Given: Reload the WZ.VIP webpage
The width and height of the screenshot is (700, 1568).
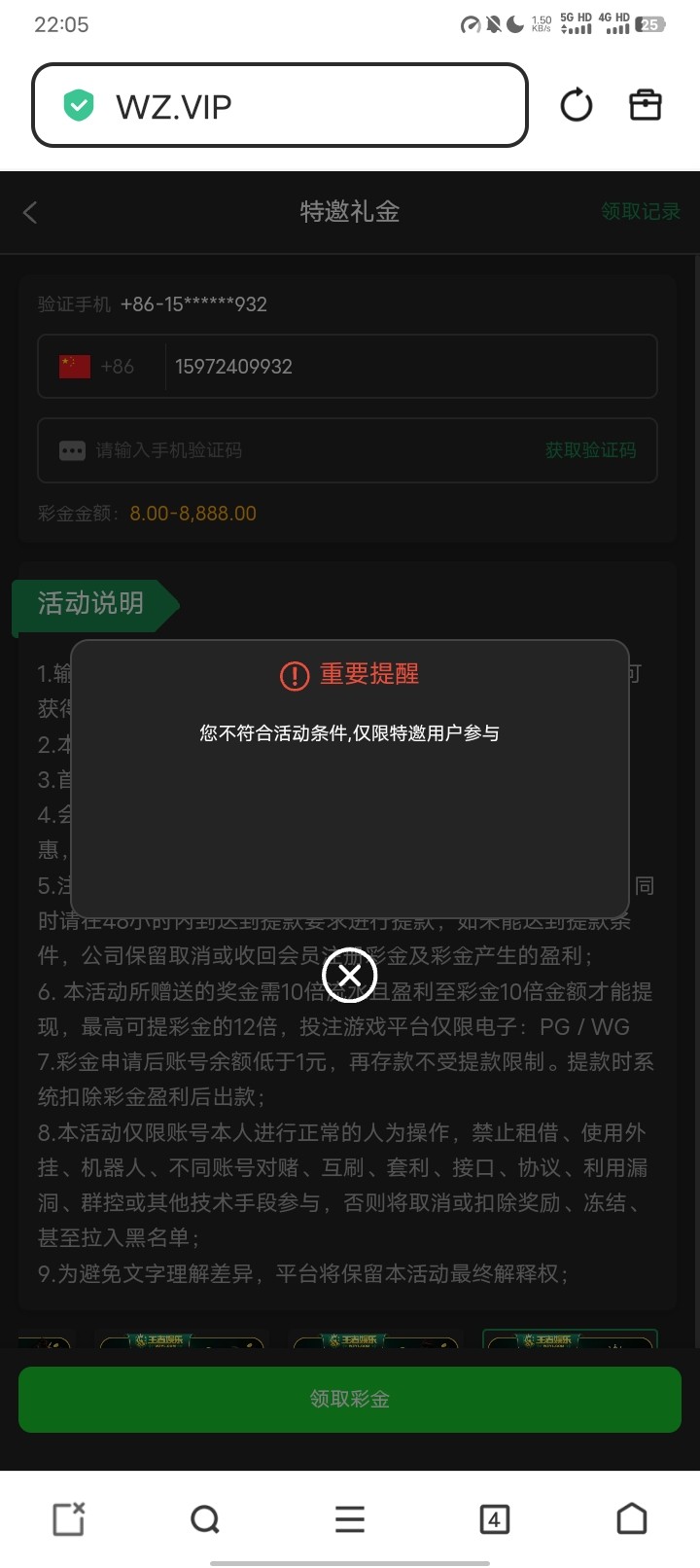Looking at the screenshot, I should 576,106.
